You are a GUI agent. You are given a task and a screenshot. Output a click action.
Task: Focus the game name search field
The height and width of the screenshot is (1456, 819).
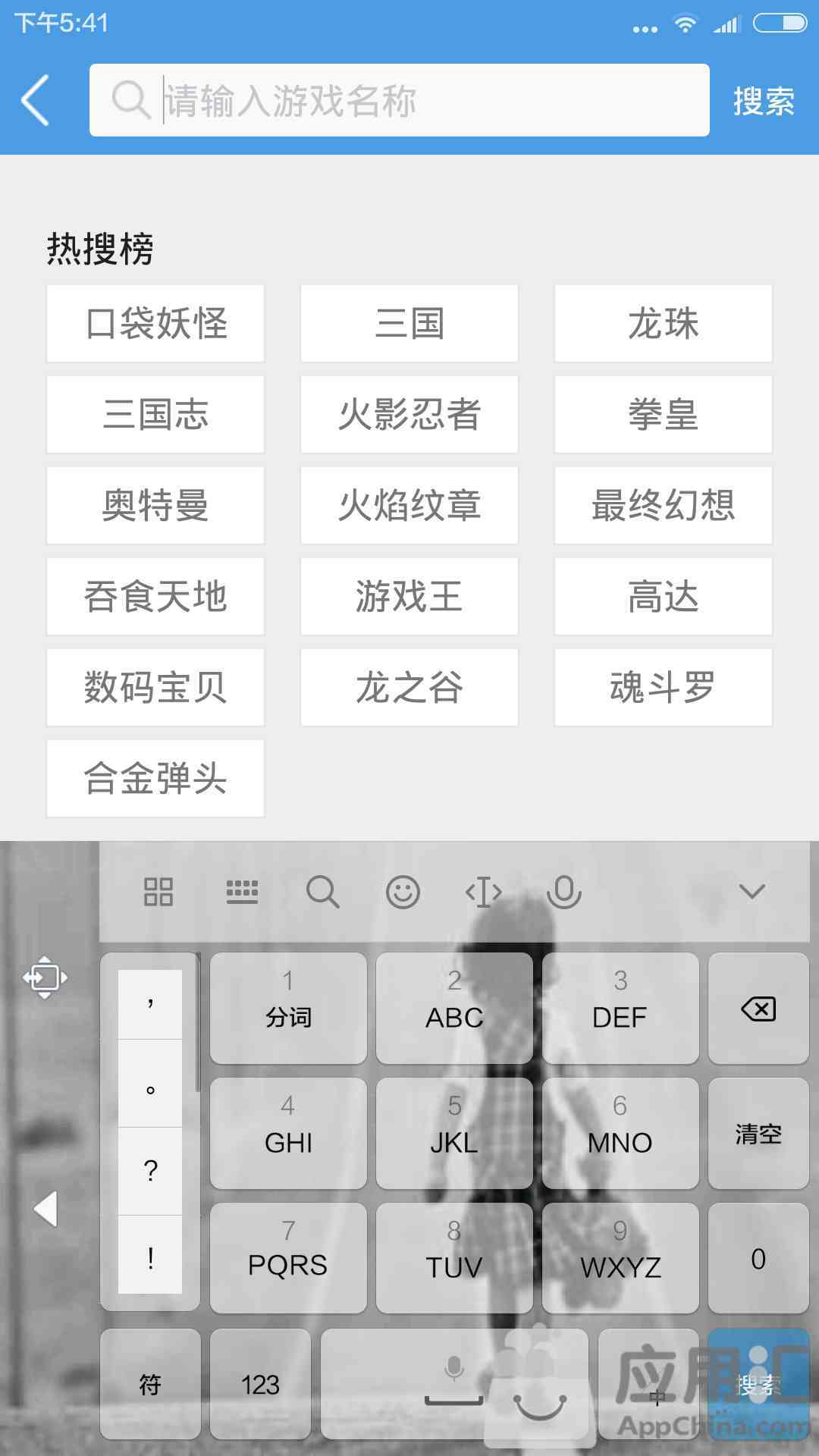click(400, 100)
